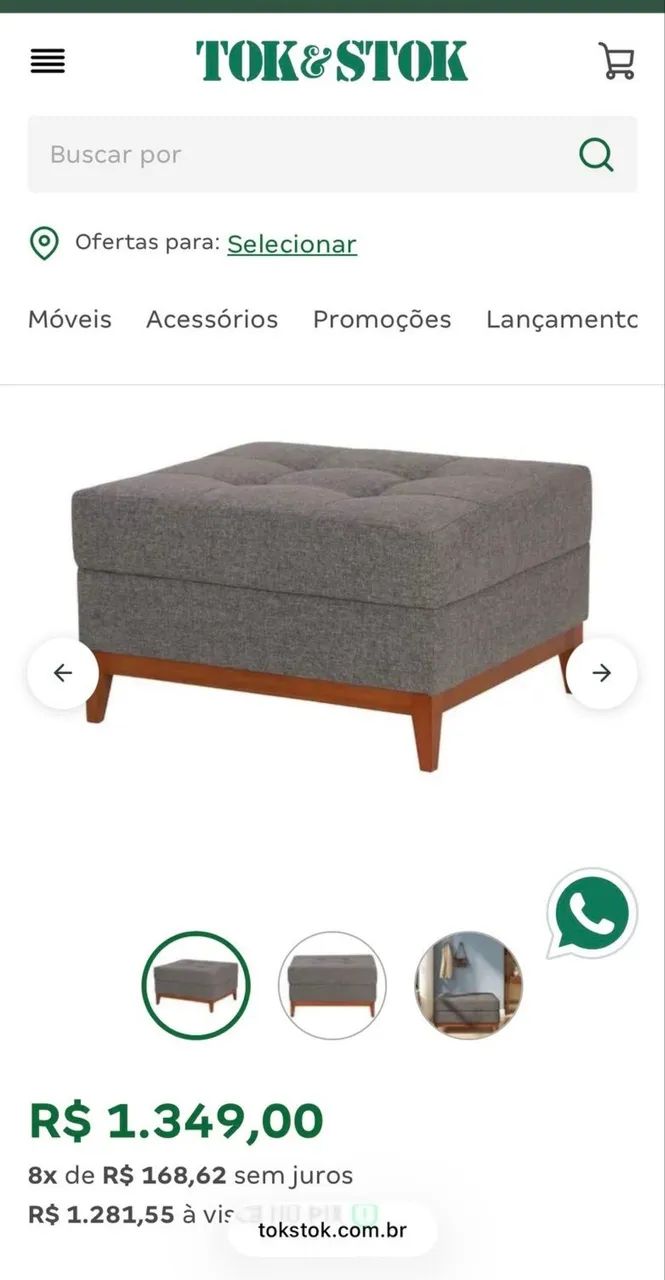Select the room-scene thumbnail
The height and width of the screenshot is (1280, 665).
coord(468,985)
